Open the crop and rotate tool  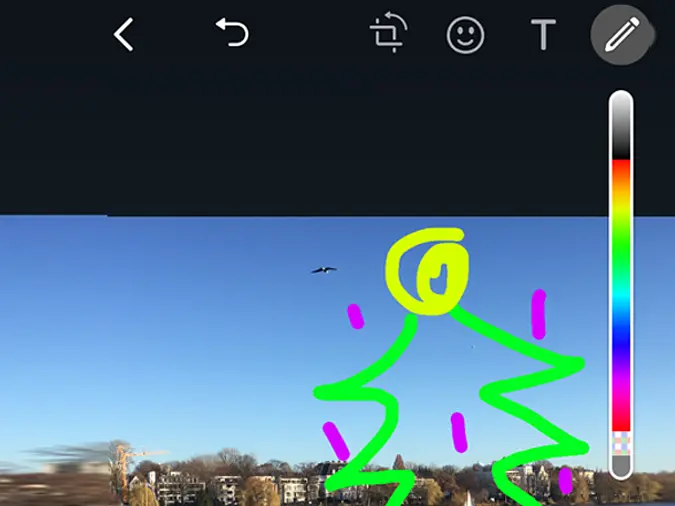(386, 36)
